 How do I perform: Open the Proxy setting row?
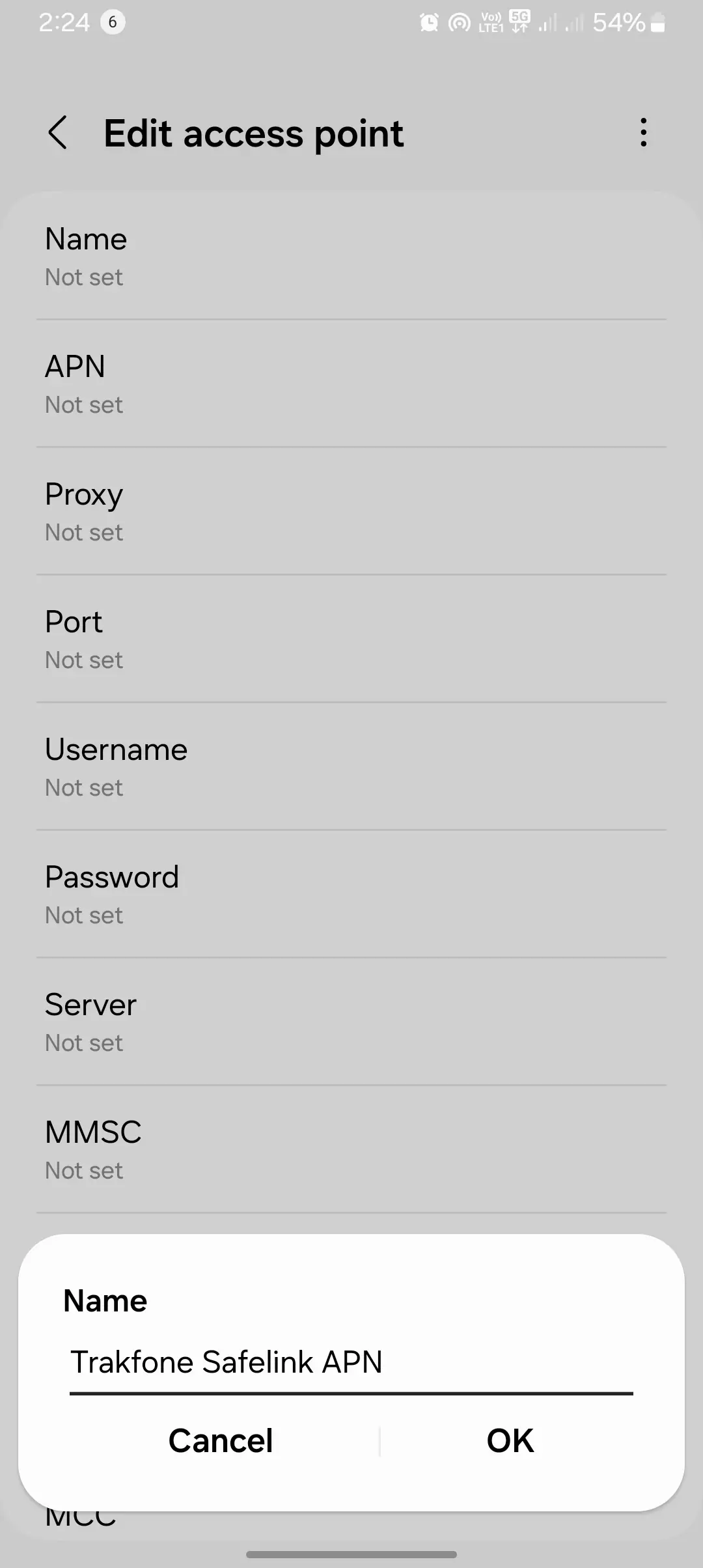[x=351, y=512]
